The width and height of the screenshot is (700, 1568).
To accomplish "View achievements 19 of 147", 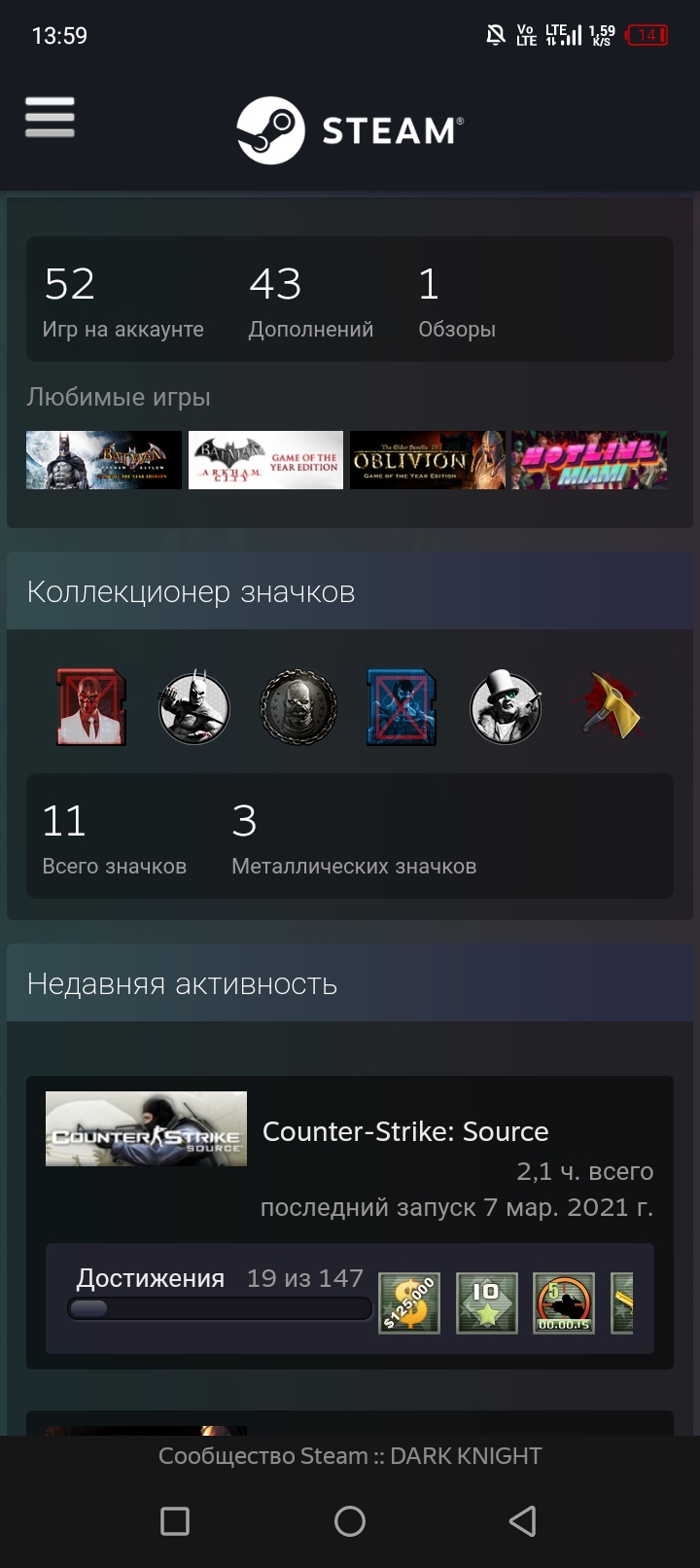I will pos(220,1278).
